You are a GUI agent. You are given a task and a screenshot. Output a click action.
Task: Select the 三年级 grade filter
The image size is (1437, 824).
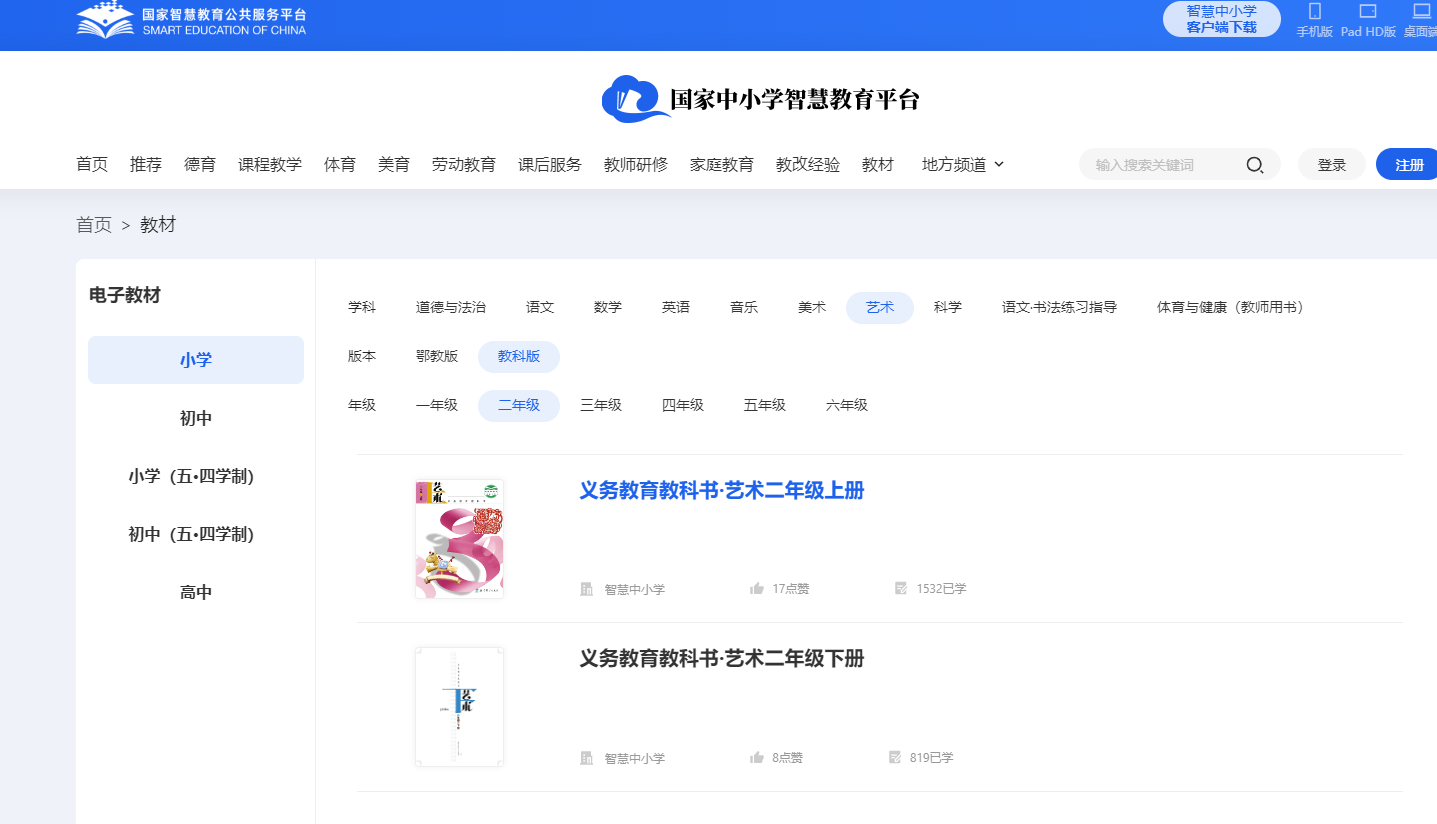click(x=601, y=405)
